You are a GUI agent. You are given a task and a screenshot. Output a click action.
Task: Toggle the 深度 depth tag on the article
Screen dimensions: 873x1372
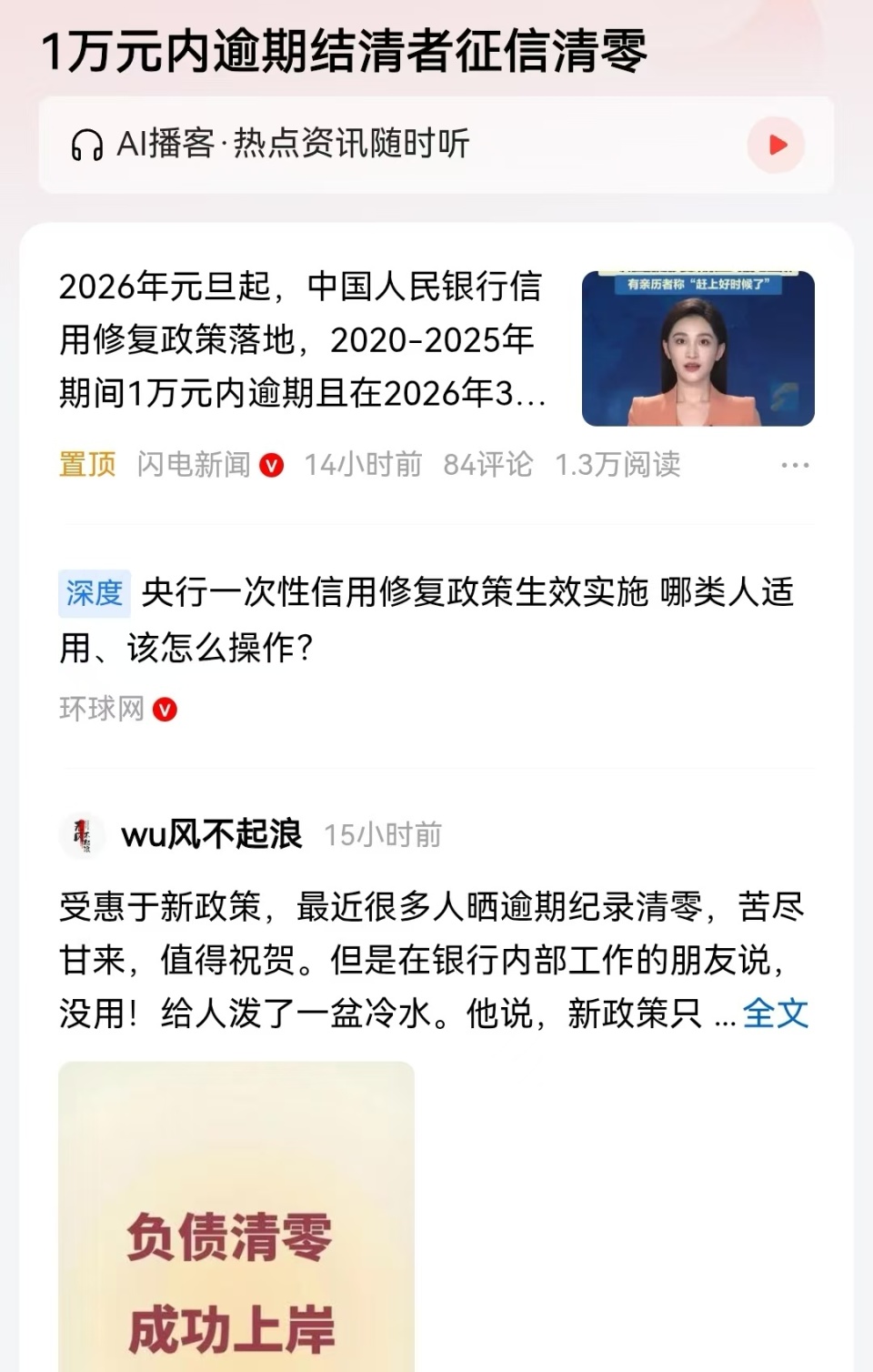click(x=94, y=590)
